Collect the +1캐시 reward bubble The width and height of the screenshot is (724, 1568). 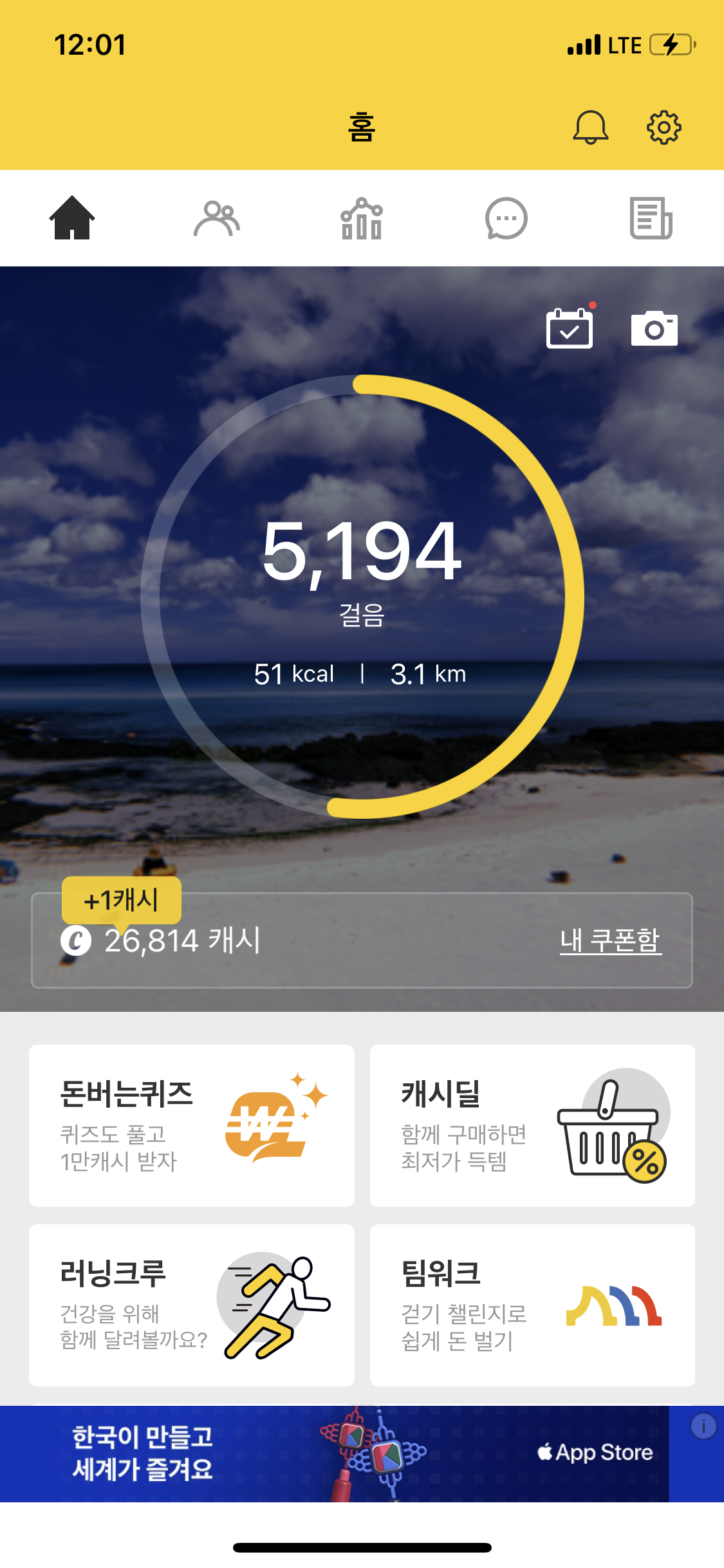[121, 900]
